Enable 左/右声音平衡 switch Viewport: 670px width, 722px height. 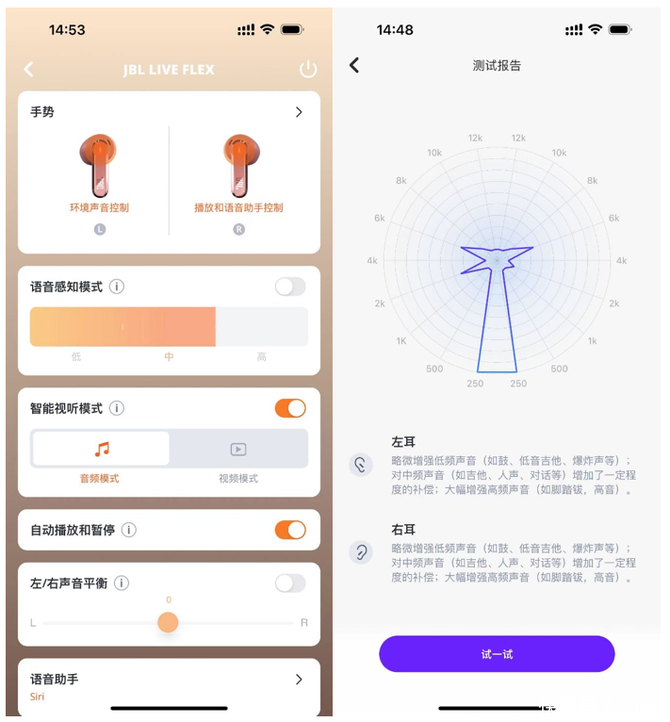pyautogui.click(x=290, y=583)
